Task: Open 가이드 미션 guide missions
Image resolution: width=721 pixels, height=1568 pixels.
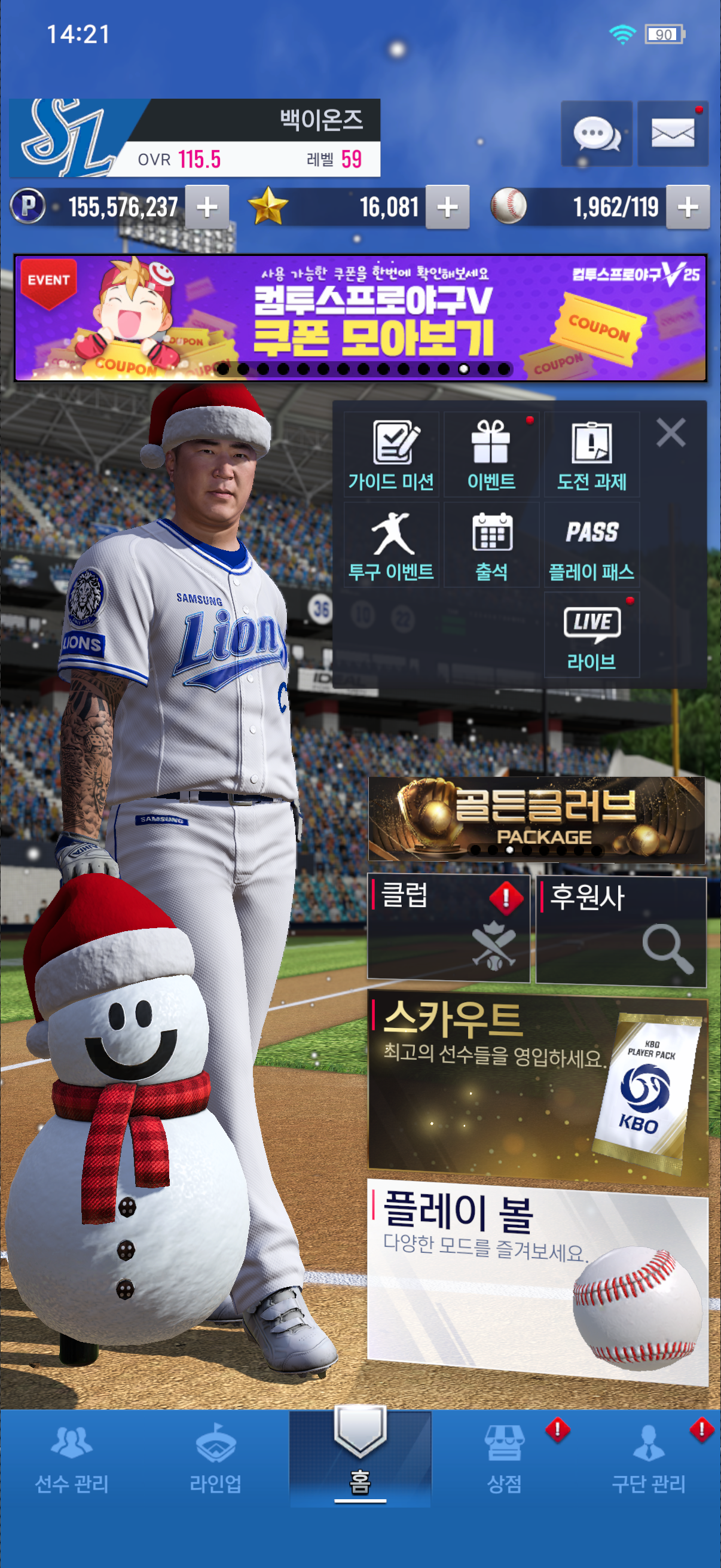Action: (391, 454)
